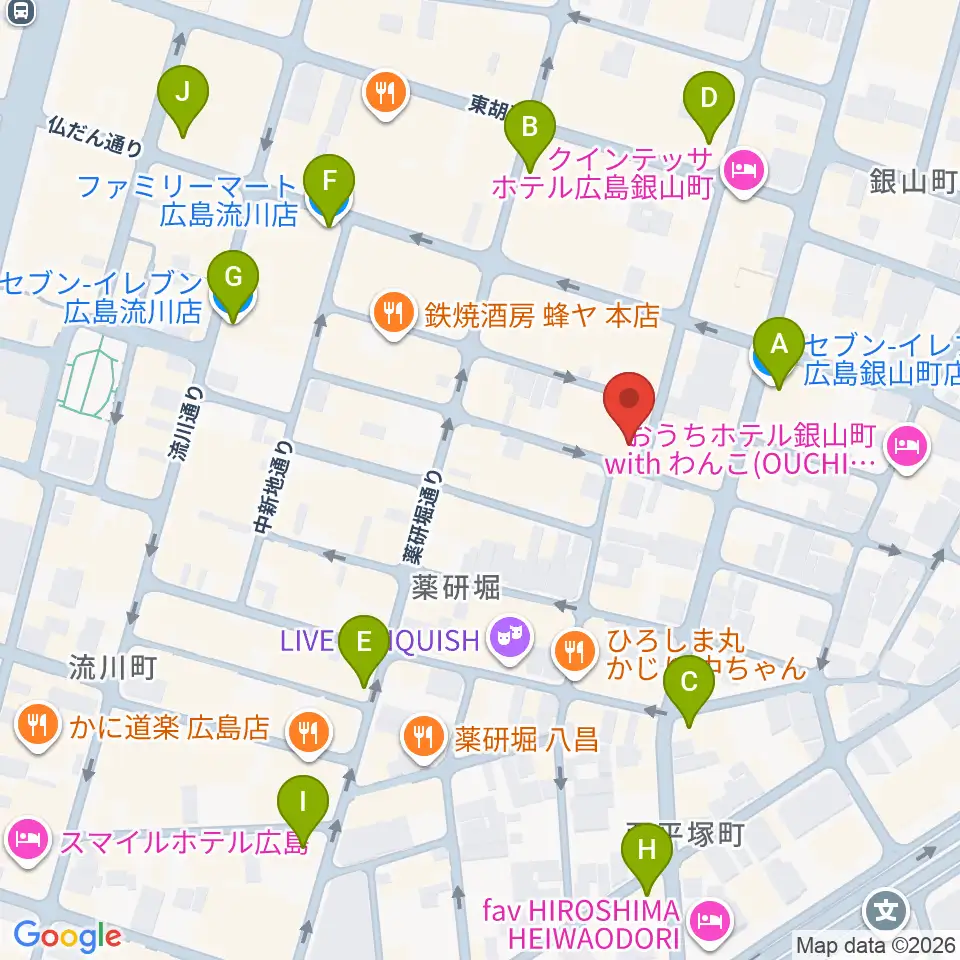Select the green marker labeled H
The width and height of the screenshot is (960, 960).
(647, 854)
